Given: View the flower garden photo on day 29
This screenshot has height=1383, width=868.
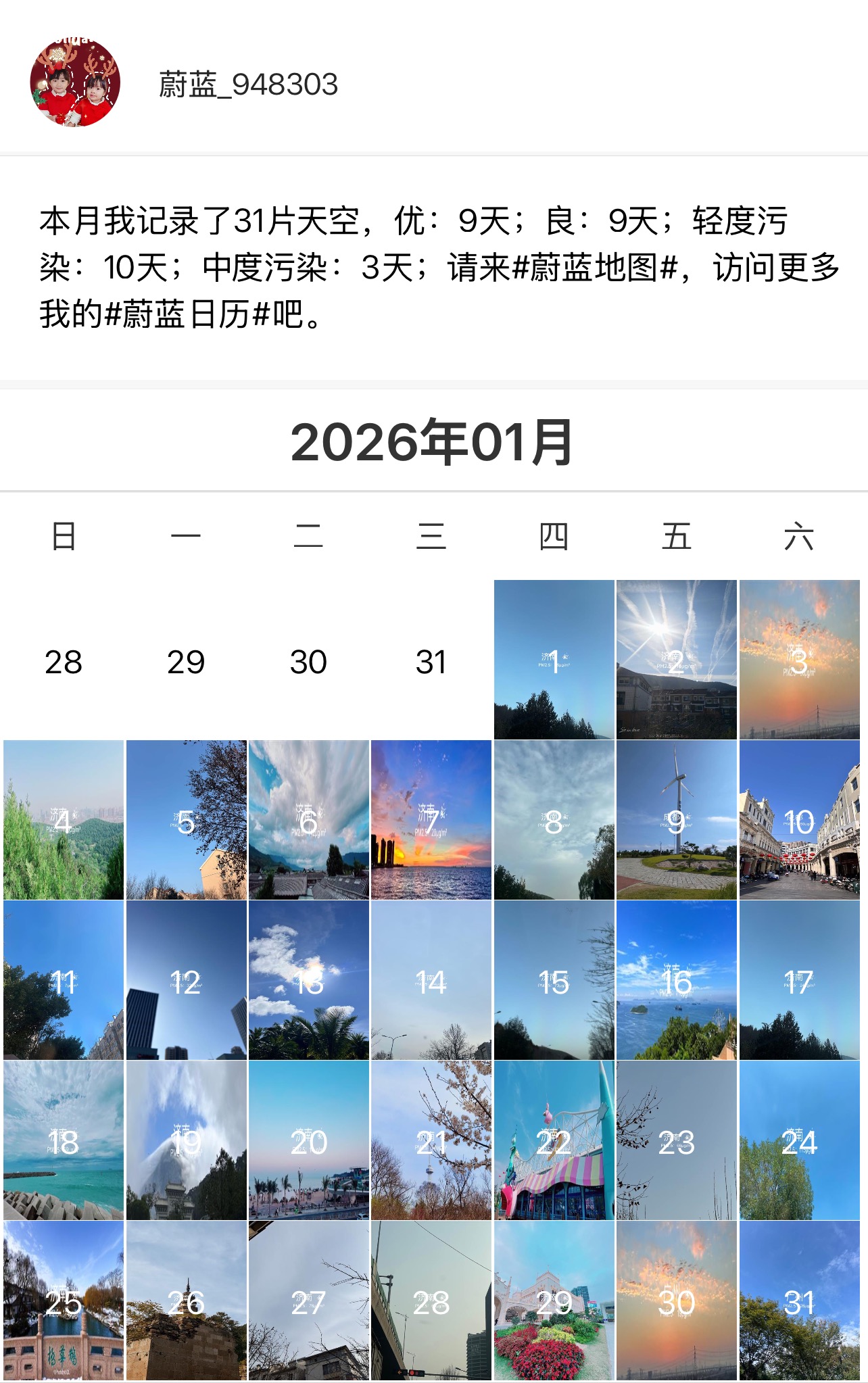Looking at the screenshot, I should pos(554,1301).
